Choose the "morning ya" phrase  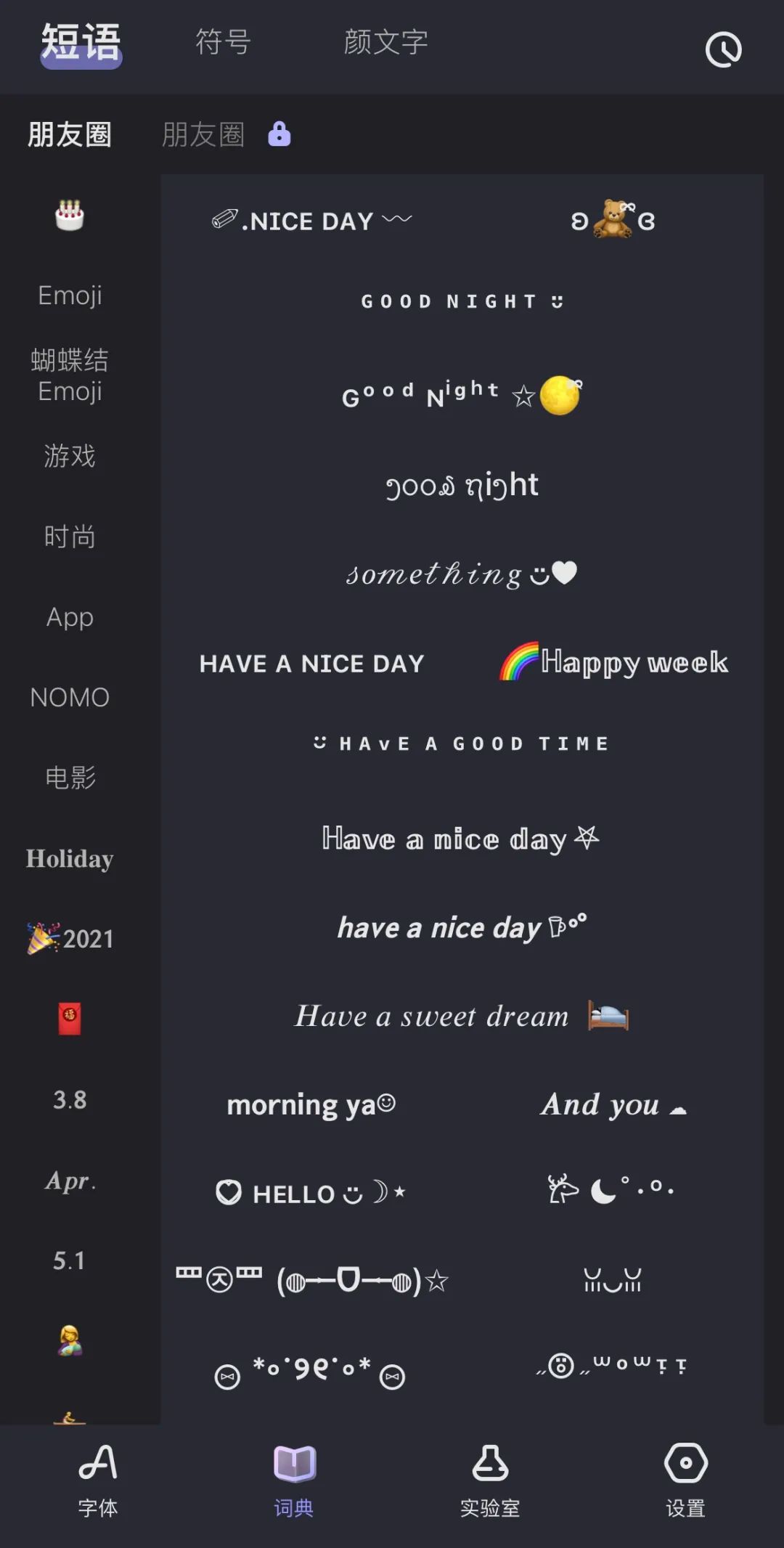click(311, 1104)
